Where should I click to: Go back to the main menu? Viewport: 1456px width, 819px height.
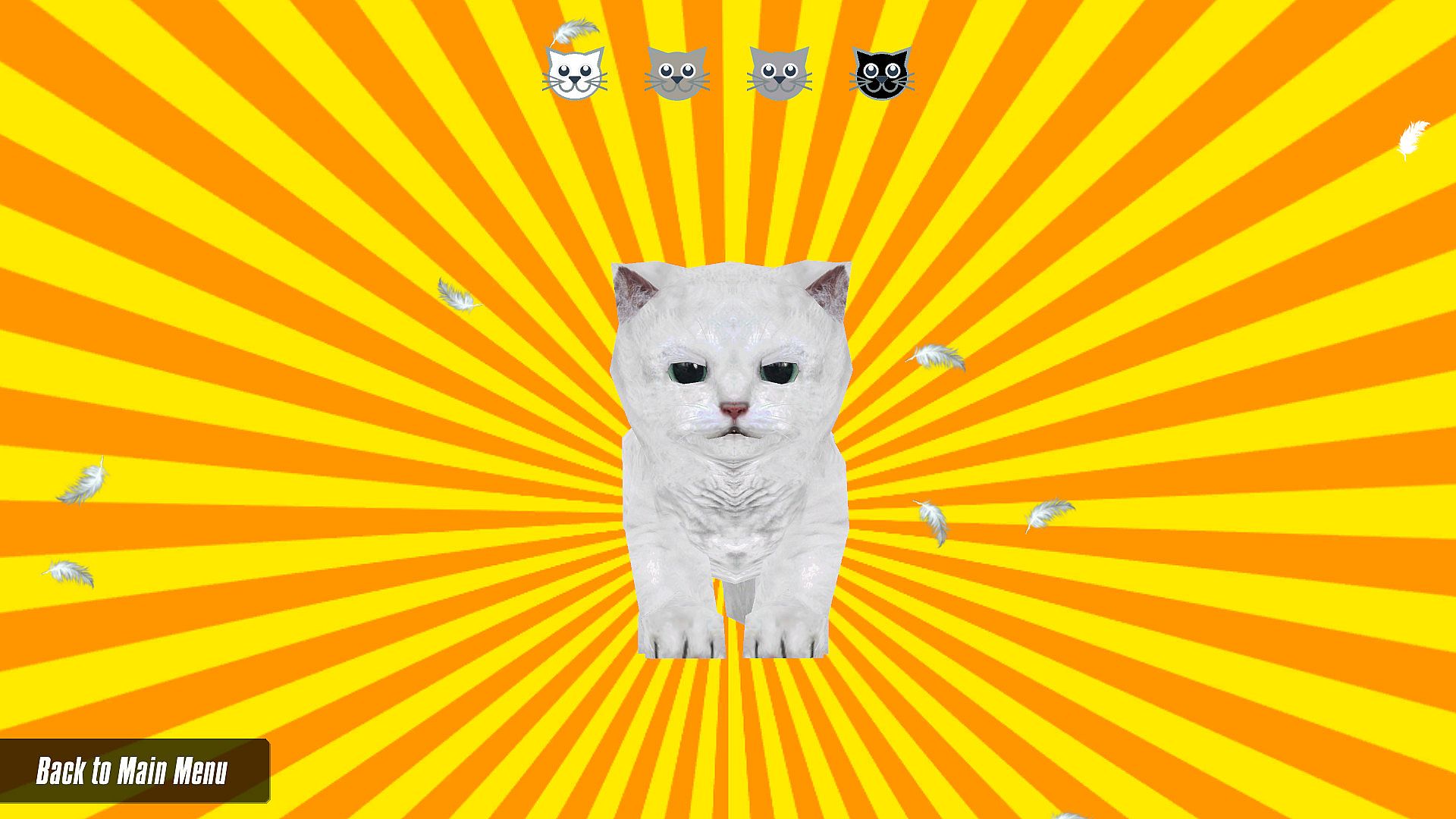[133, 771]
